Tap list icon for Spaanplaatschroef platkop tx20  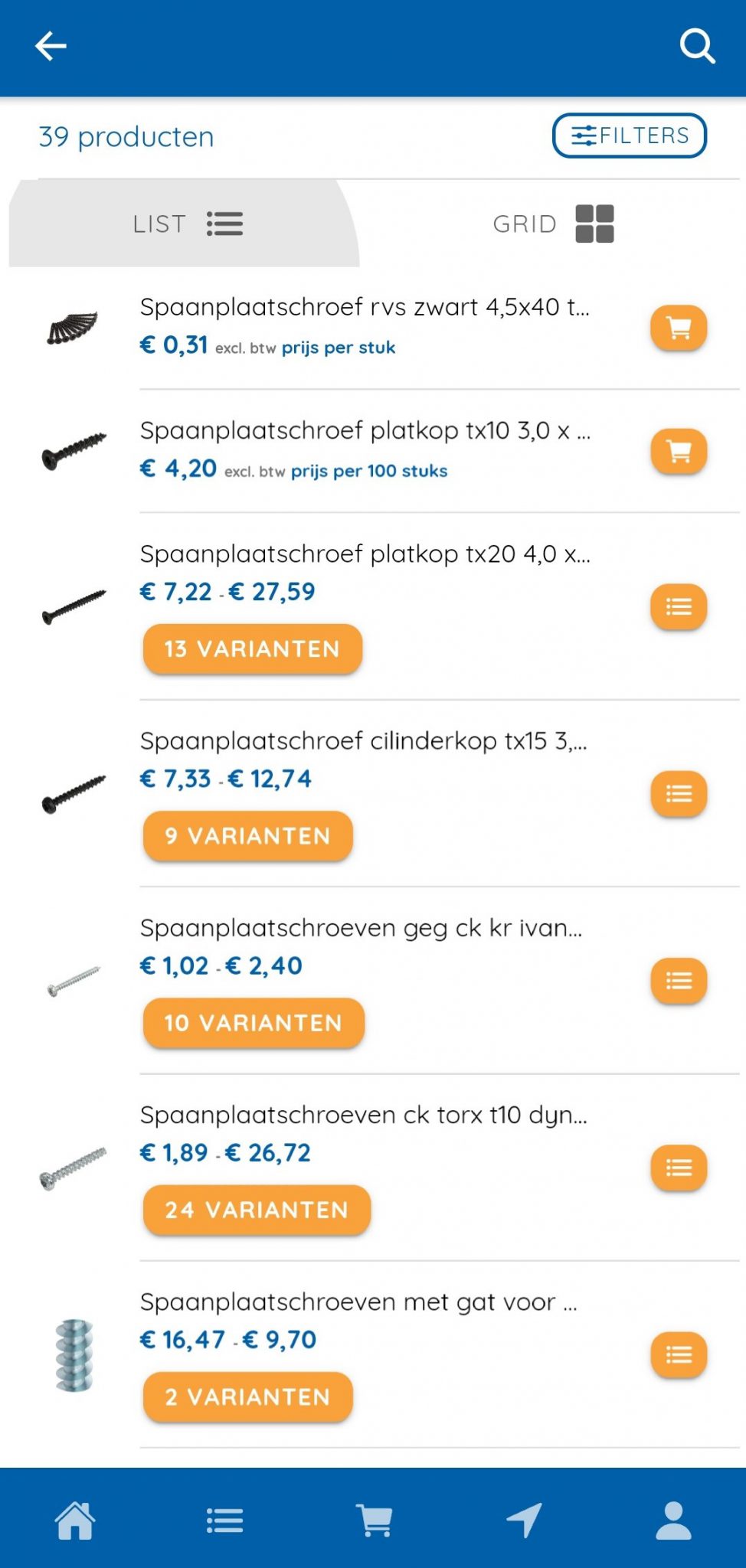coord(679,606)
